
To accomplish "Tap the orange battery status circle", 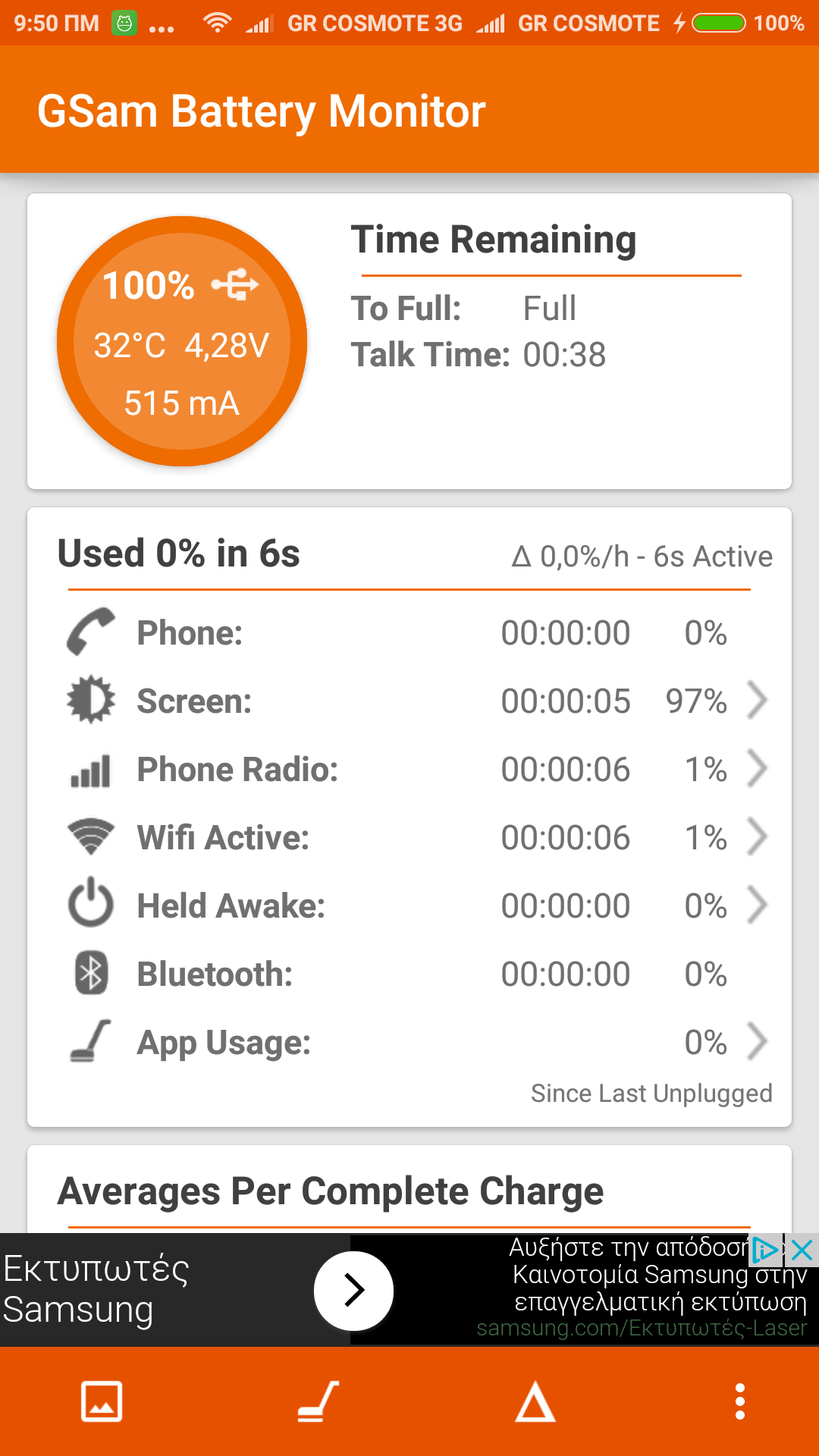I will (x=182, y=341).
